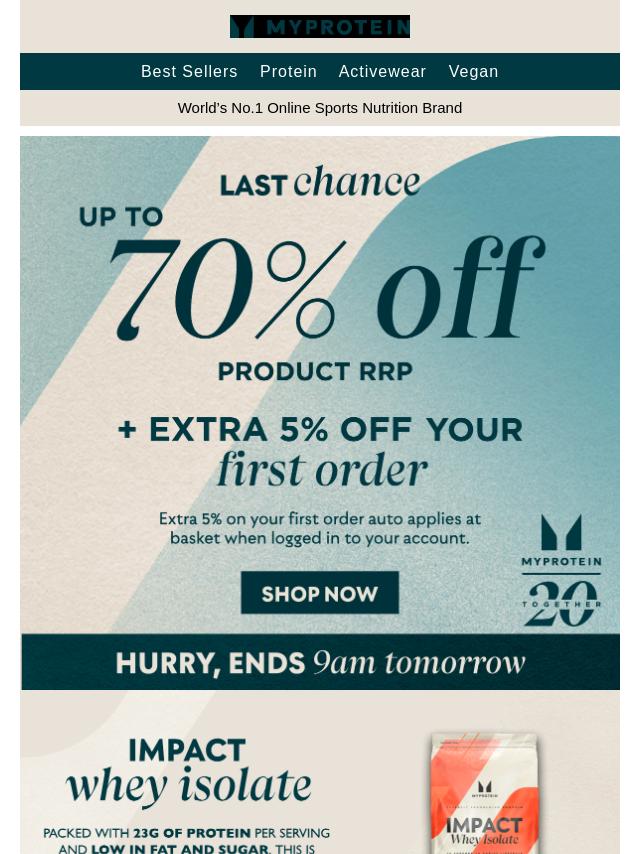Go to the Protein category
The width and height of the screenshot is (640, 854).
pyautogui.click(x=288, y=72)
